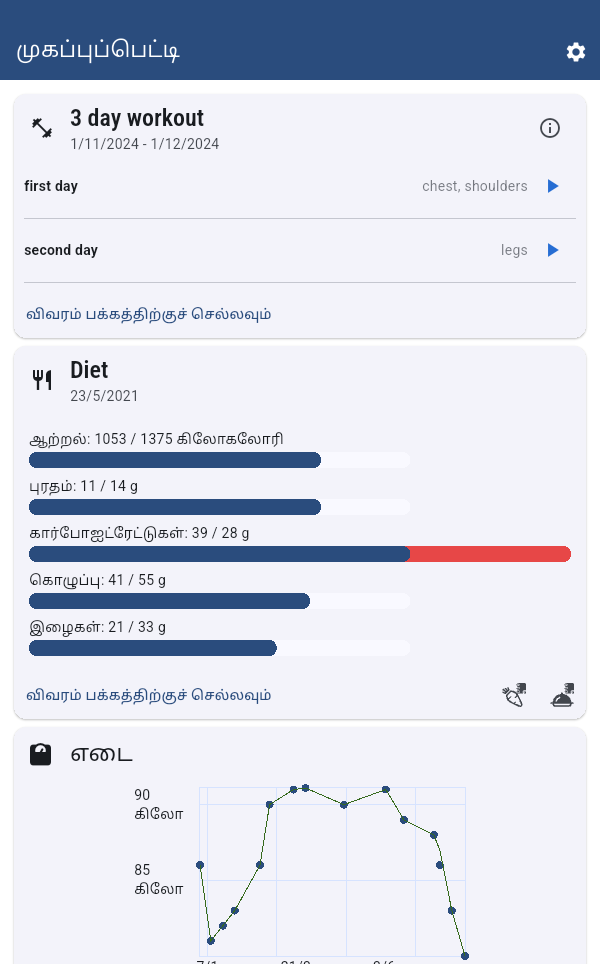Show info for 3 day workout

549,128
